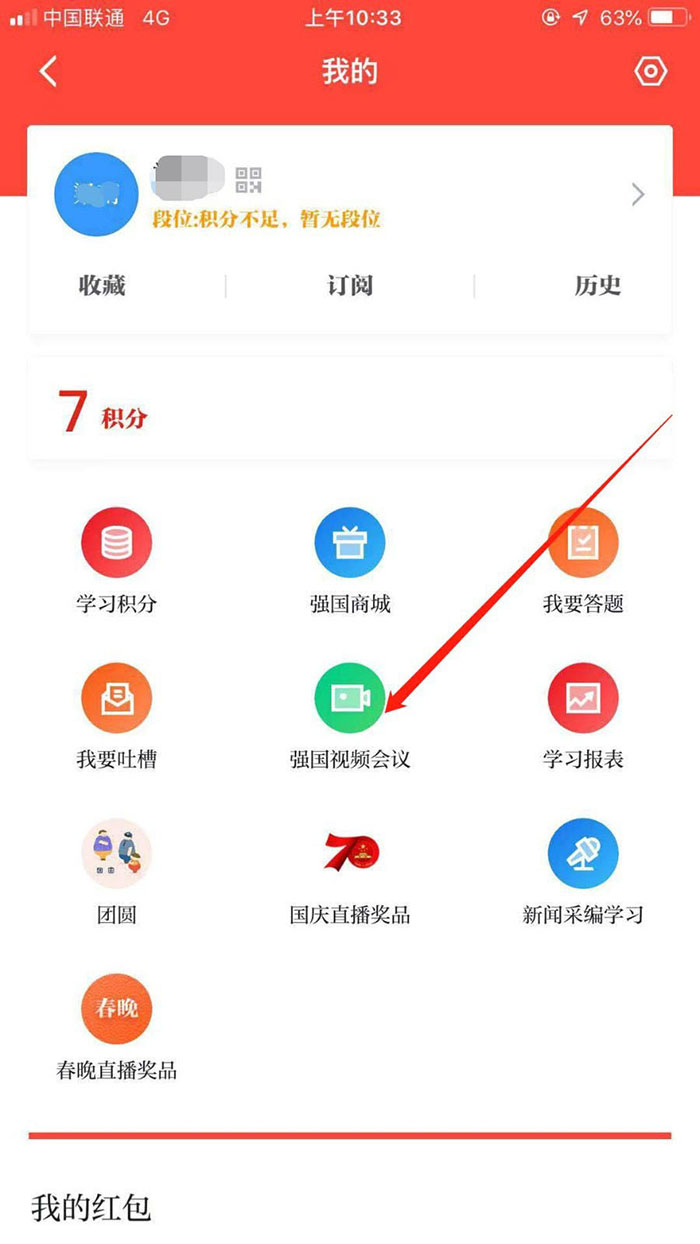
Task: Open 强国商城 store
Action: (350, 560)
